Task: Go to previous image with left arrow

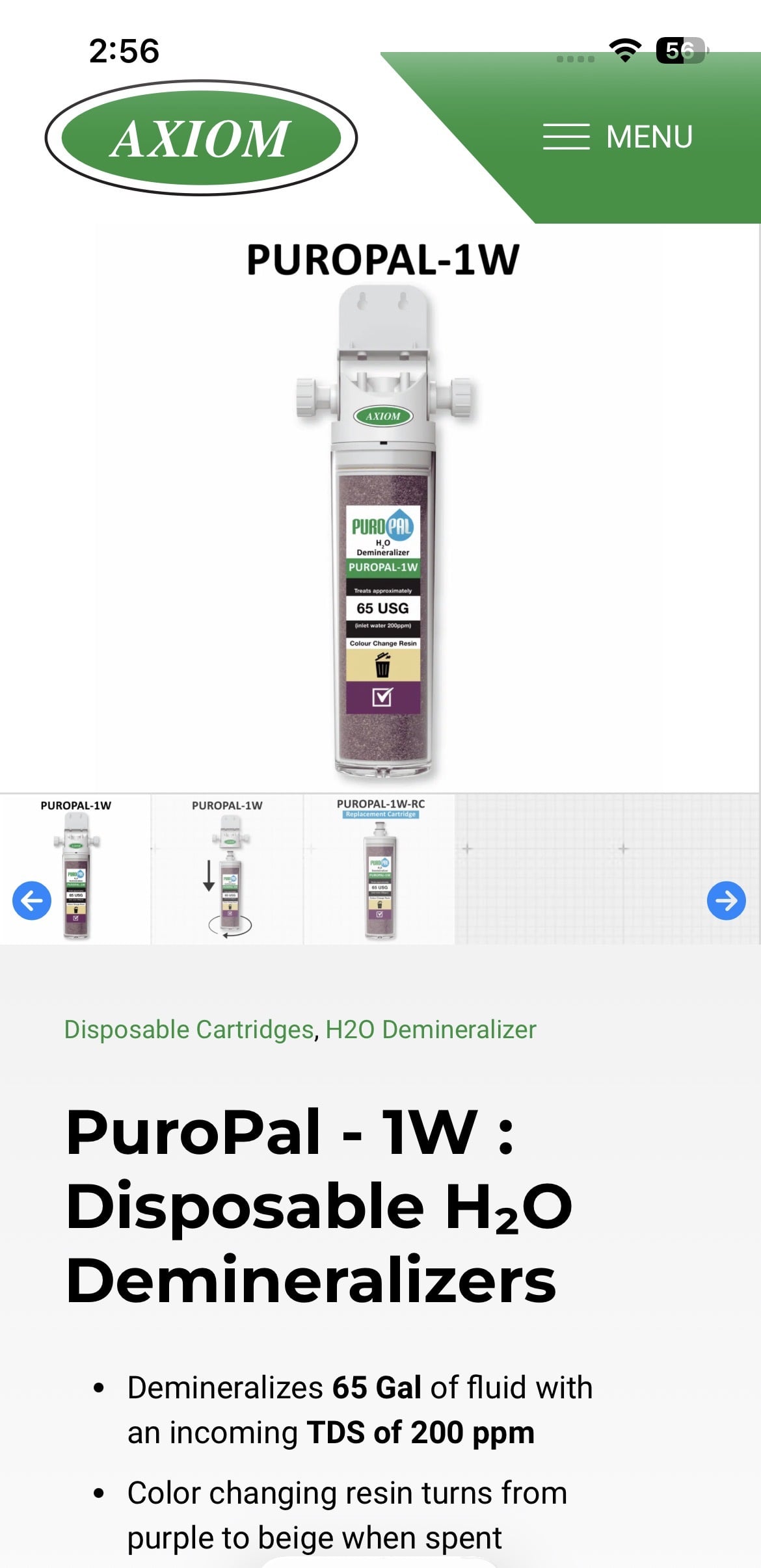Action: click(32, 900)
